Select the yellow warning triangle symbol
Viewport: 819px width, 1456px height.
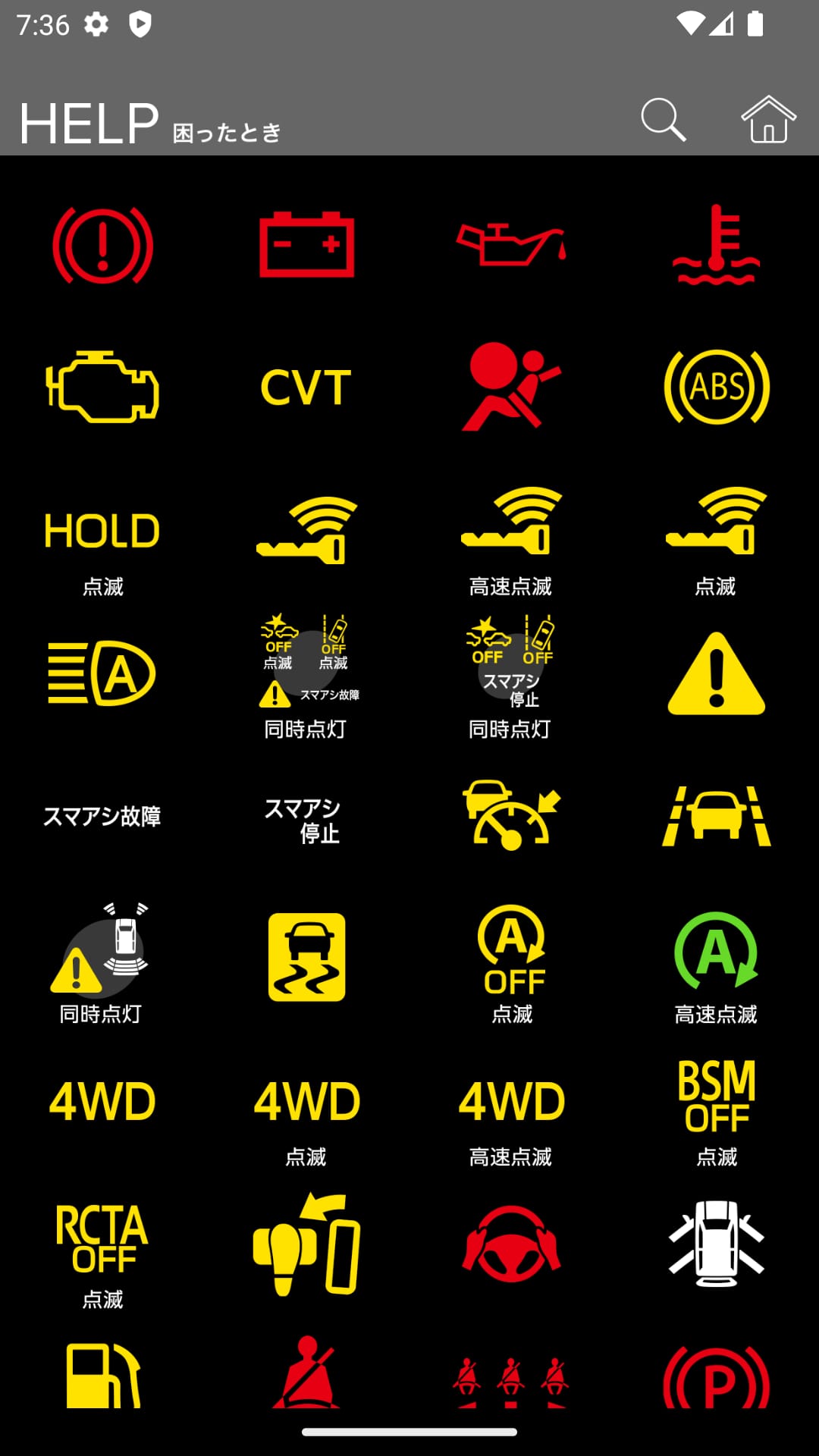pyautogui.click(x=717, y=675)
